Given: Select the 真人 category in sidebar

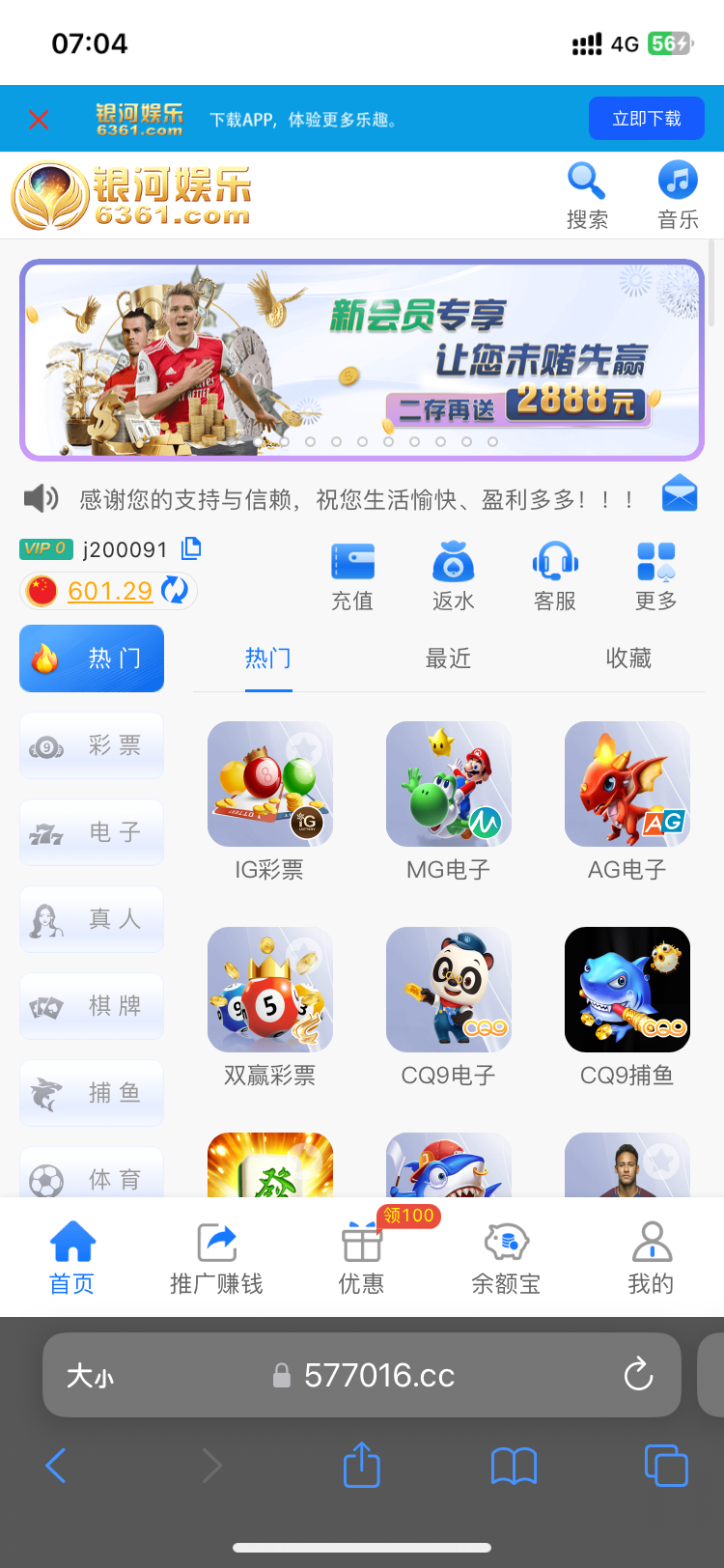Looking at the screenshot, I should [92, 919].
